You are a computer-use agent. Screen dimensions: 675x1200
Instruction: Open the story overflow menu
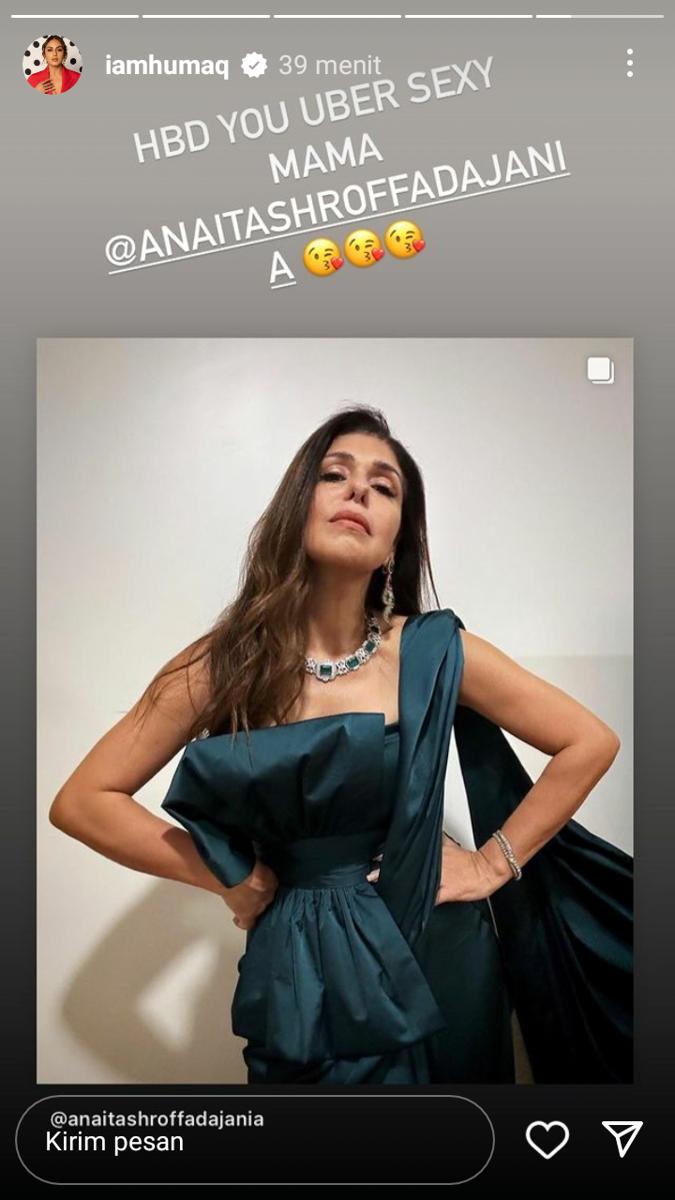[x=629, y=63]
